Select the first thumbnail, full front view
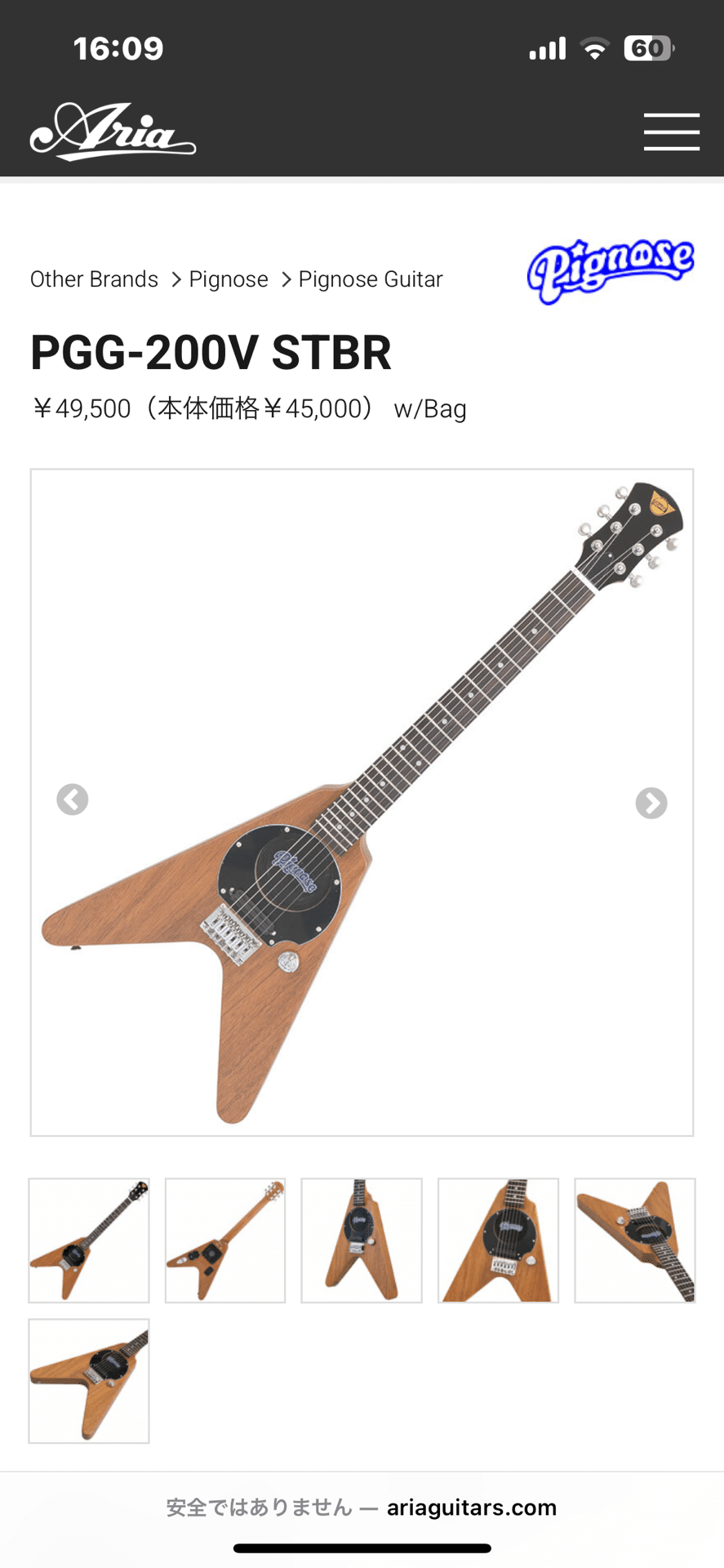 (89, 1240)
